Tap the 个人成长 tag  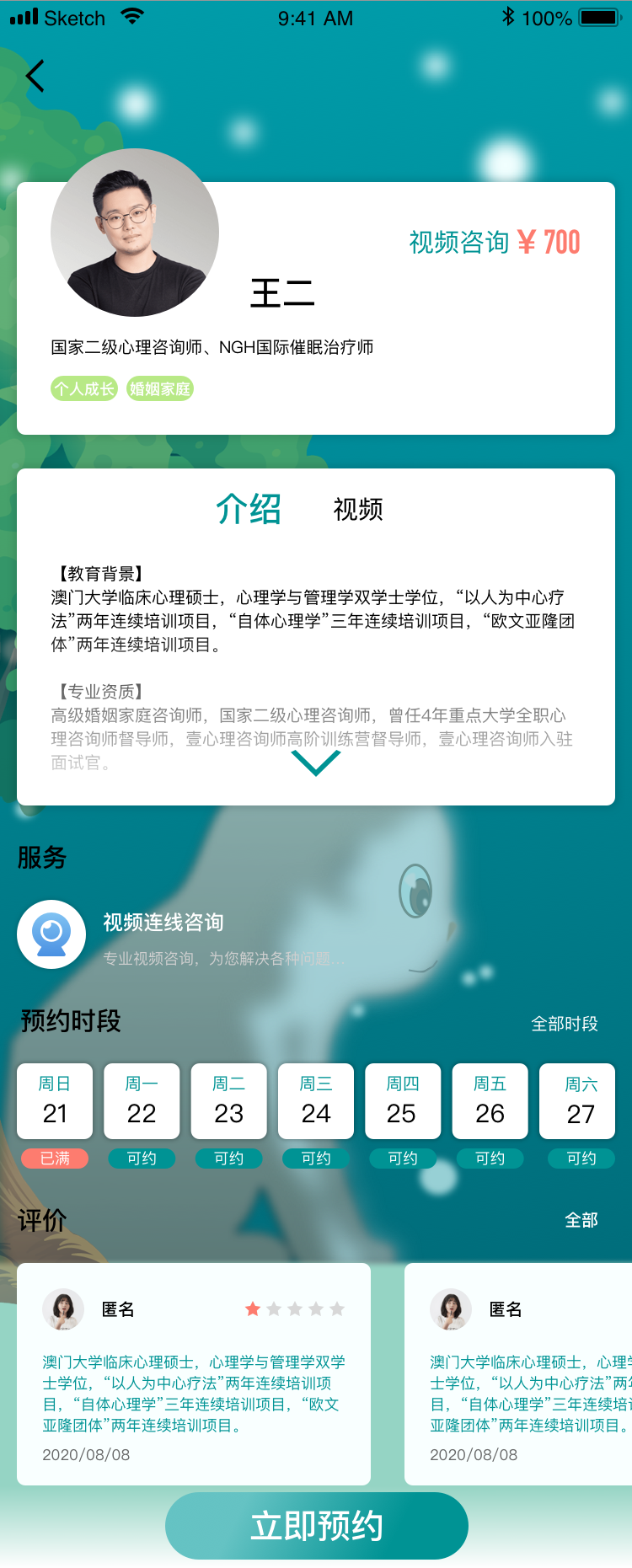click(83, 388)
